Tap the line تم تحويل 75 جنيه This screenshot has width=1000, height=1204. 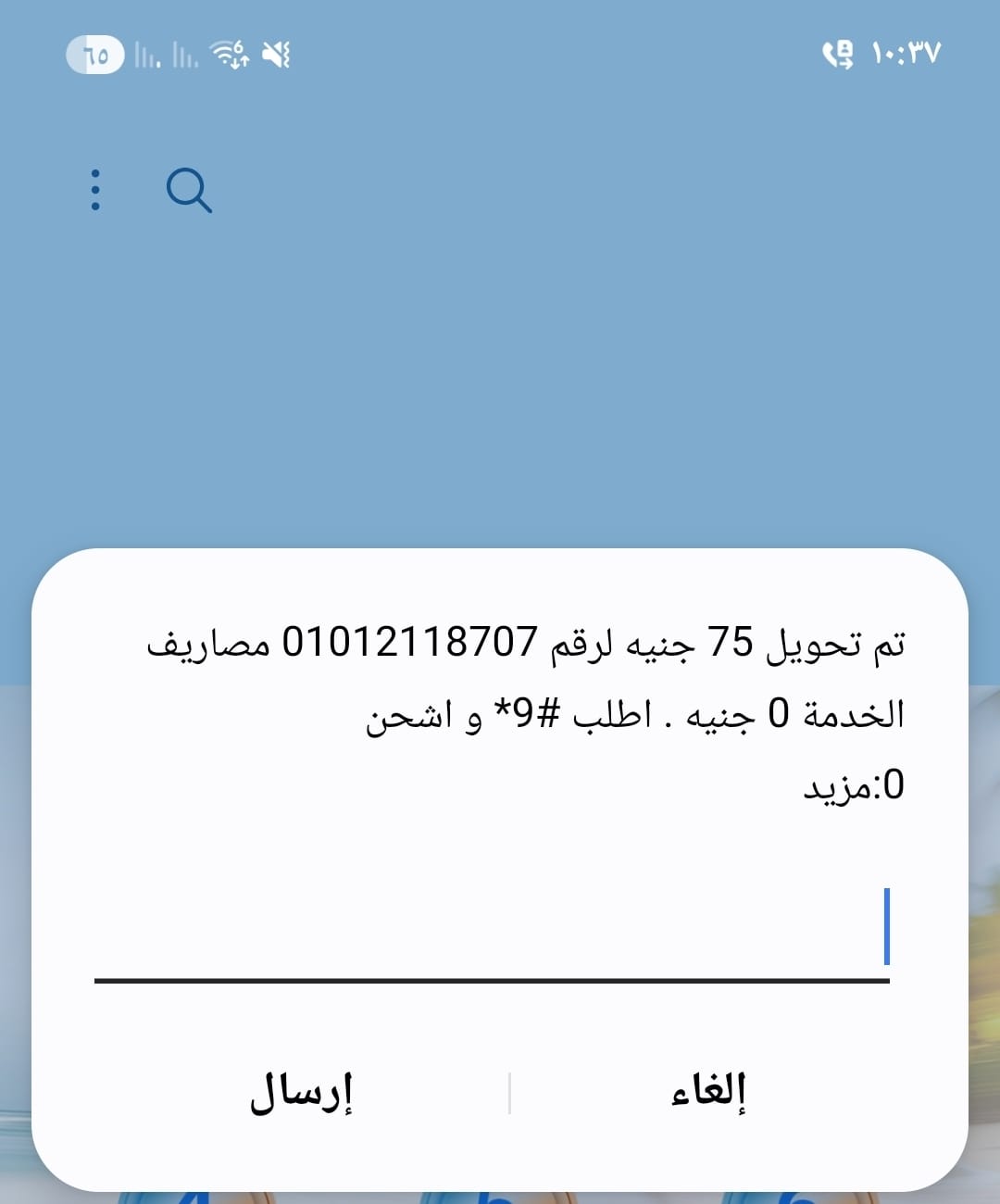pyautogui.click(x=759, y=644)
